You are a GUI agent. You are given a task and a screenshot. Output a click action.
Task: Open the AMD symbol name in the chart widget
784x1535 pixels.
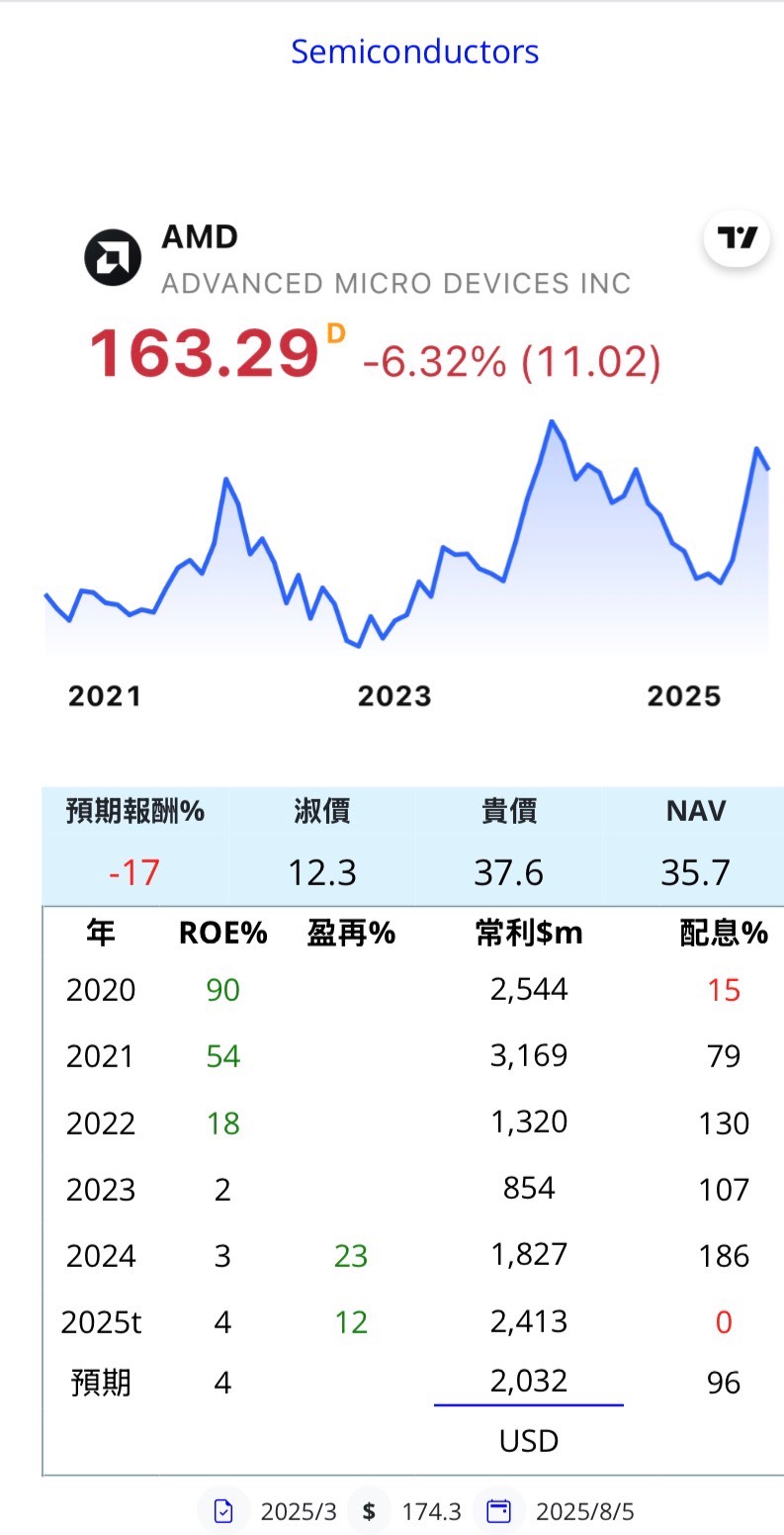[200, 237]
